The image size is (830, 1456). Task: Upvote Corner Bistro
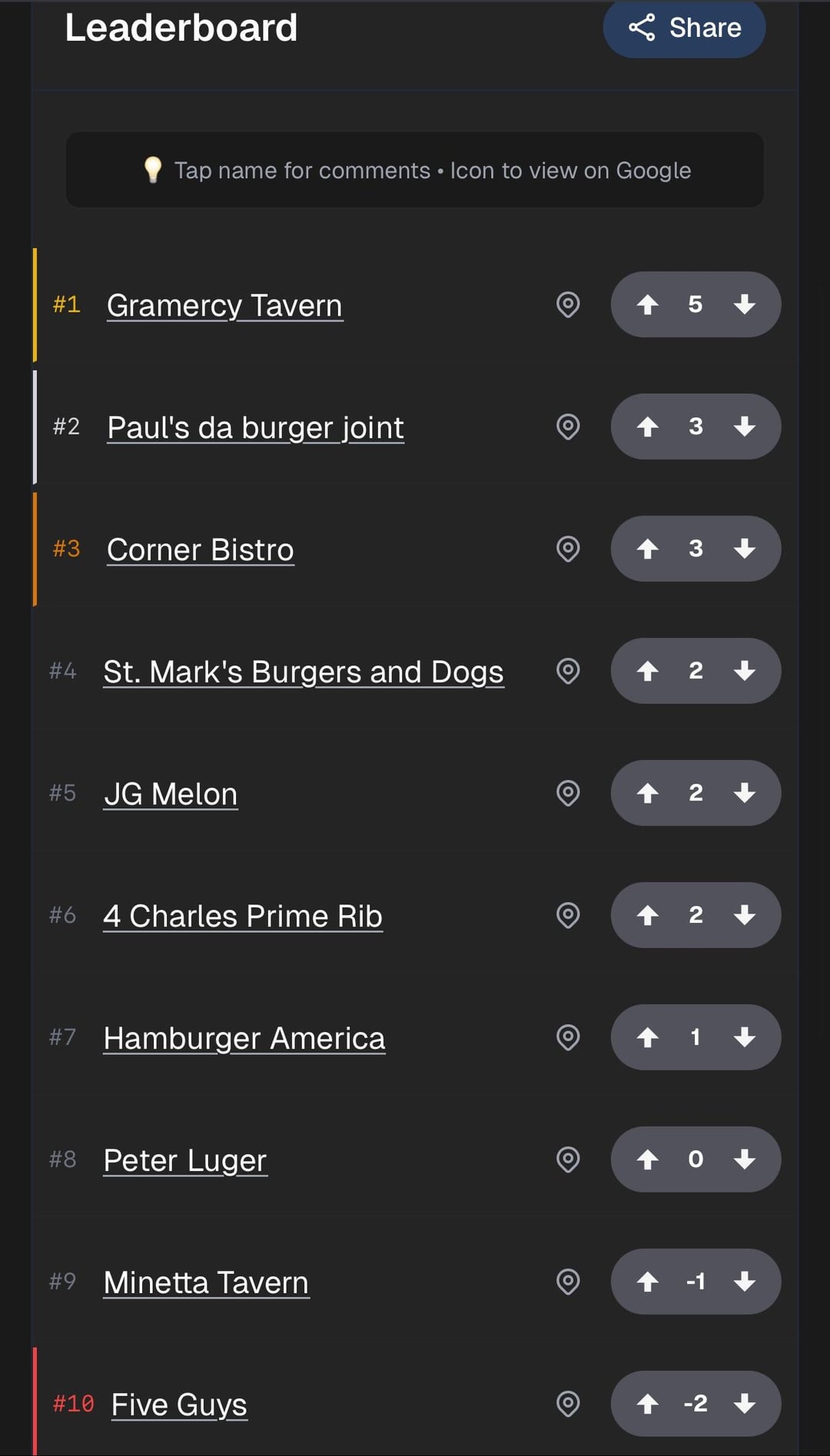click(648, 549)
